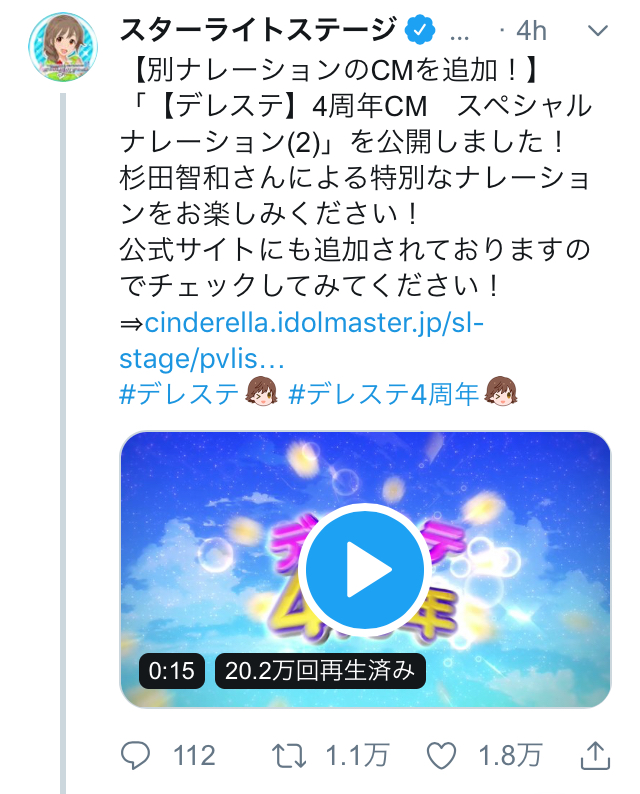
Task: Like this tweet with 1.8万 likes
Action: pos(441,755)
